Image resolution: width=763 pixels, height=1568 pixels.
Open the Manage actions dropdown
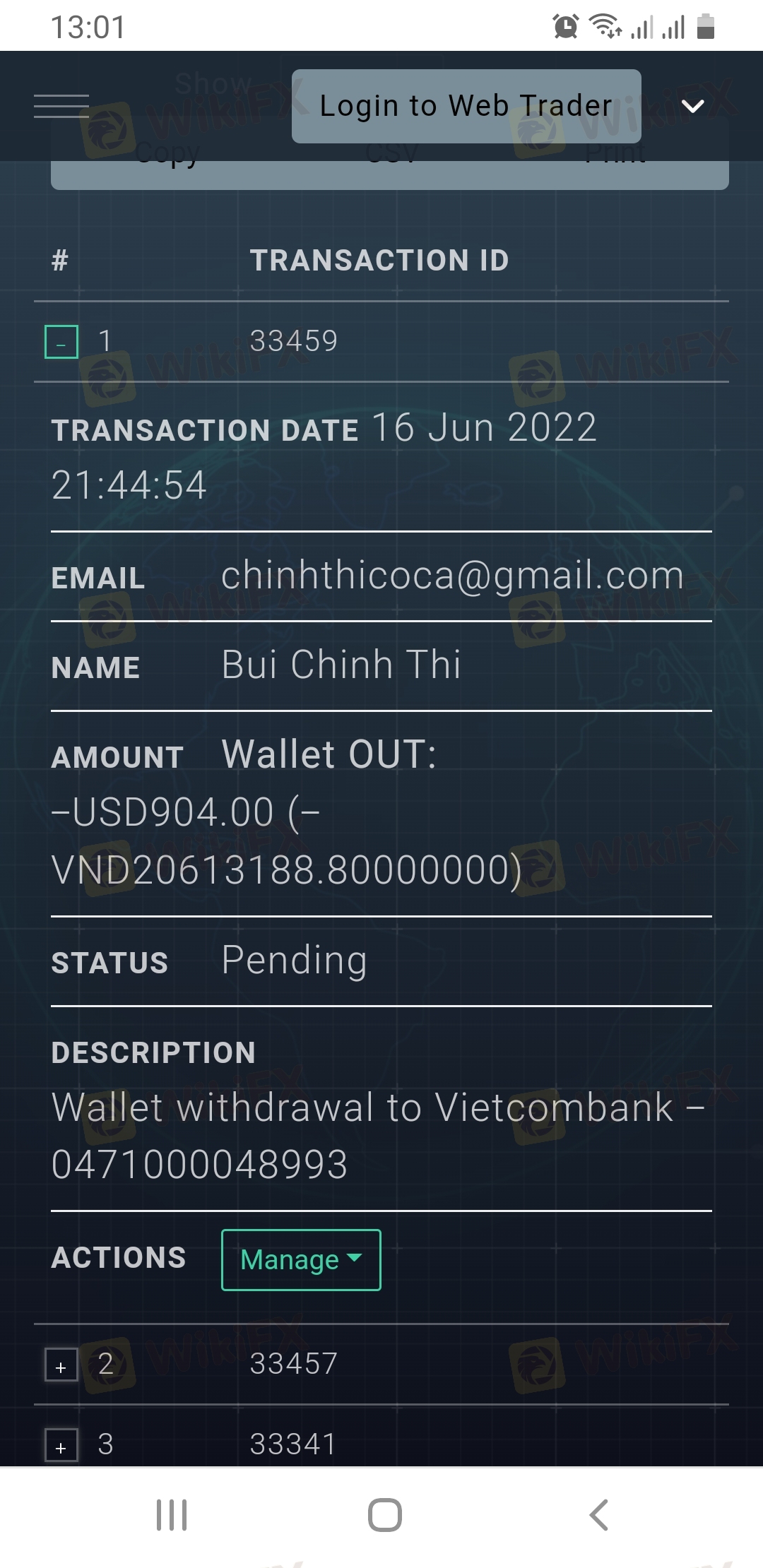point(301,1260)
